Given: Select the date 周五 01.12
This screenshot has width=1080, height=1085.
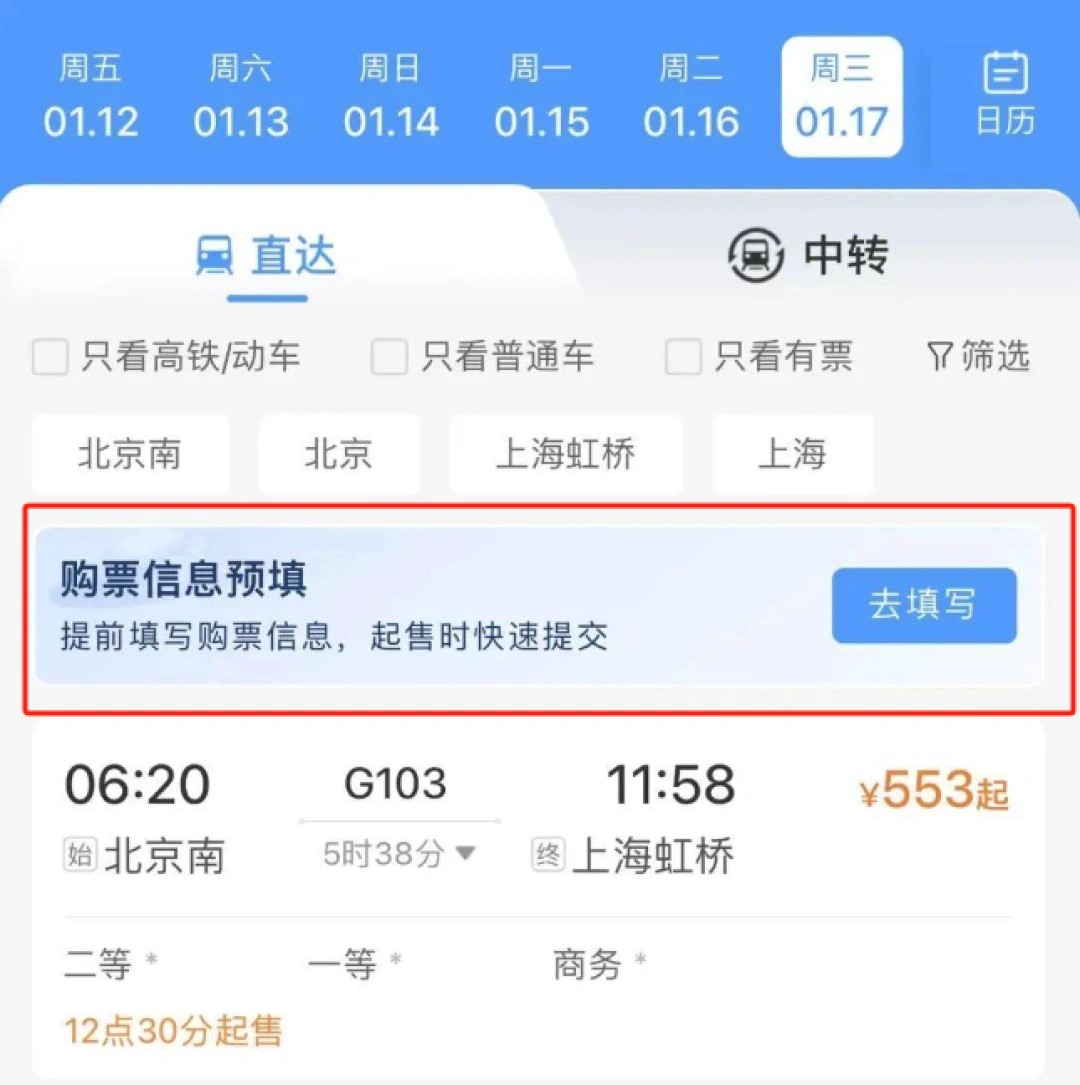Looking at the screenshot, I should click(x=91, y=97).
